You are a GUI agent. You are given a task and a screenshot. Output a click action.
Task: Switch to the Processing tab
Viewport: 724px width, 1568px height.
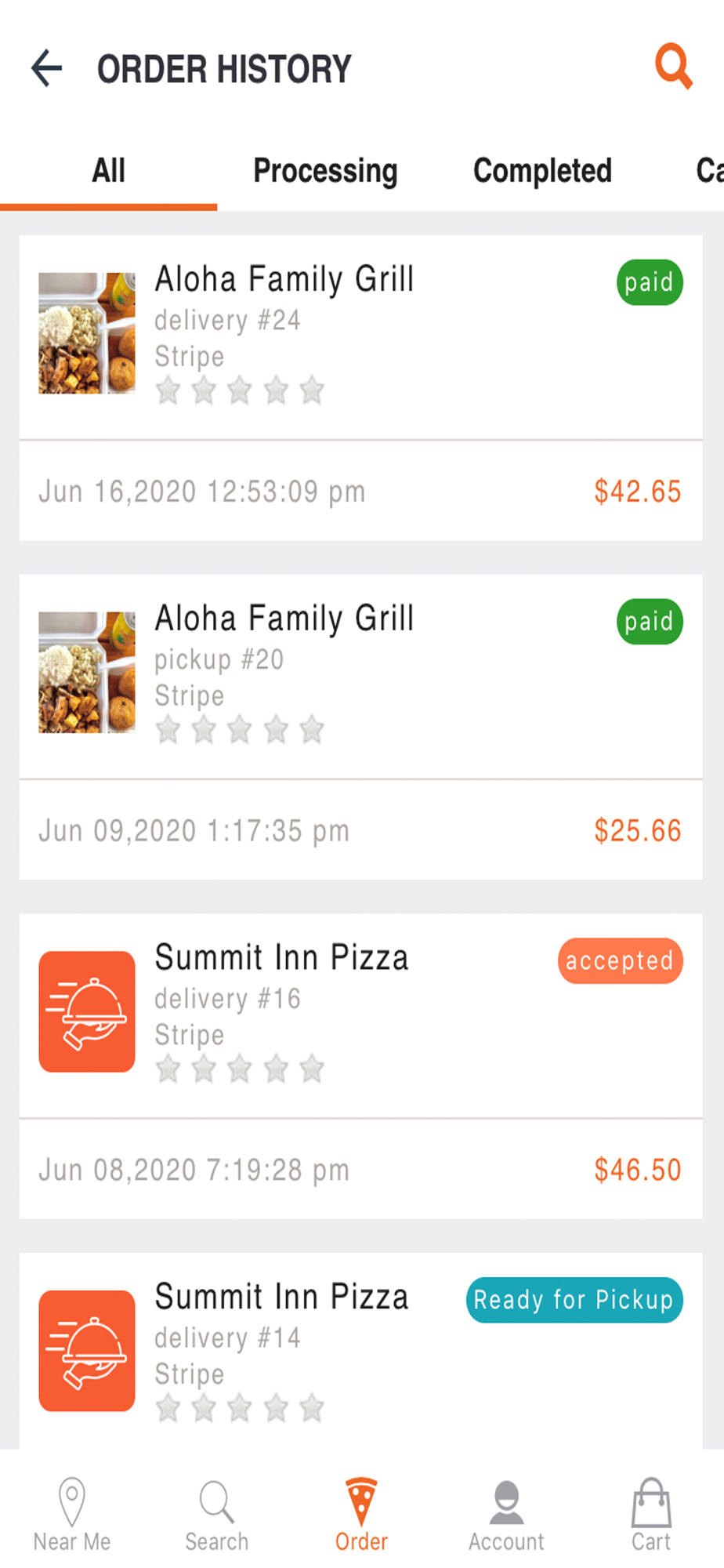pyautogui.click(x=325, y=171)
